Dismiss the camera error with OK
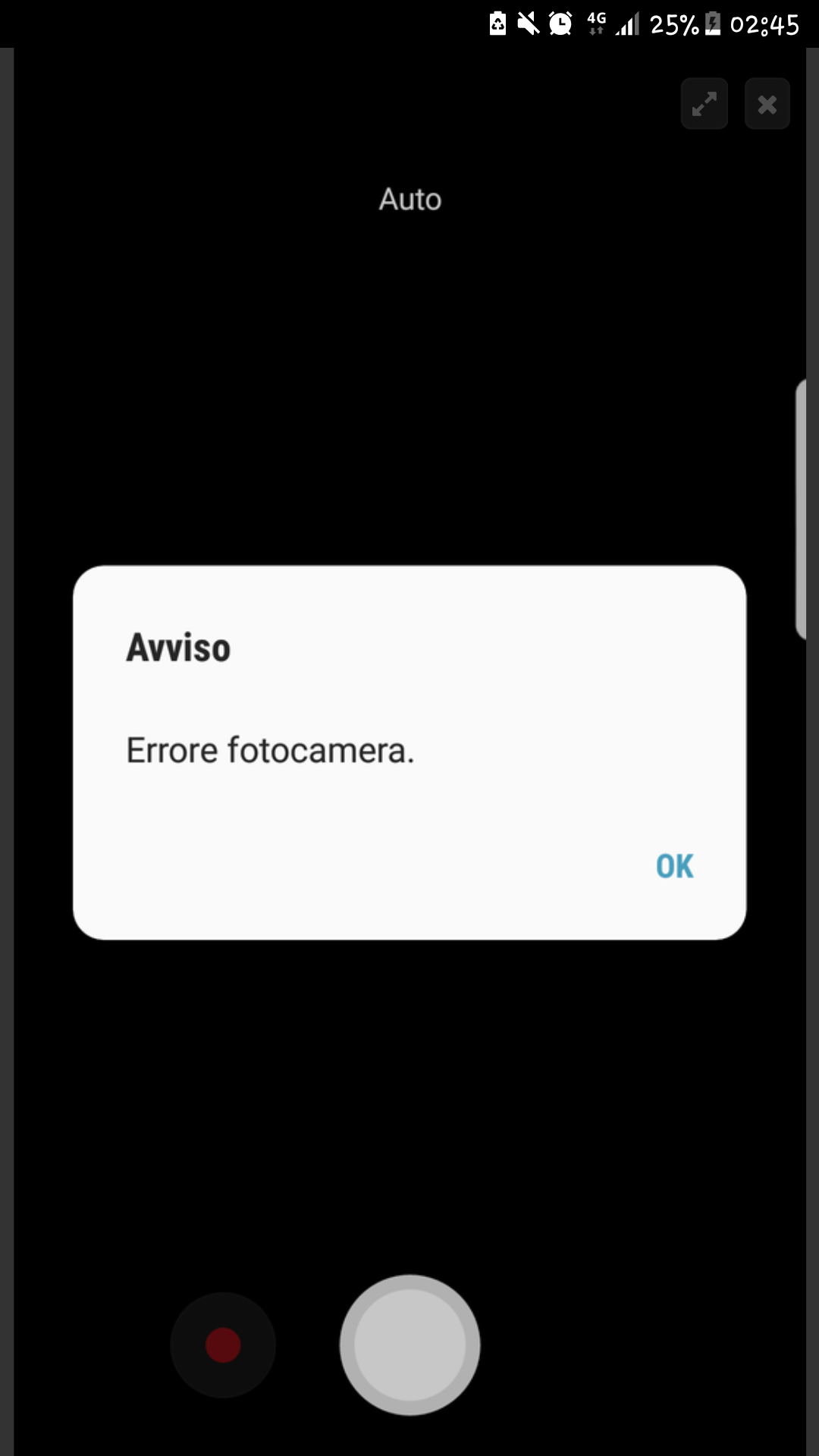819x1456 pixels. click(674, 866)
